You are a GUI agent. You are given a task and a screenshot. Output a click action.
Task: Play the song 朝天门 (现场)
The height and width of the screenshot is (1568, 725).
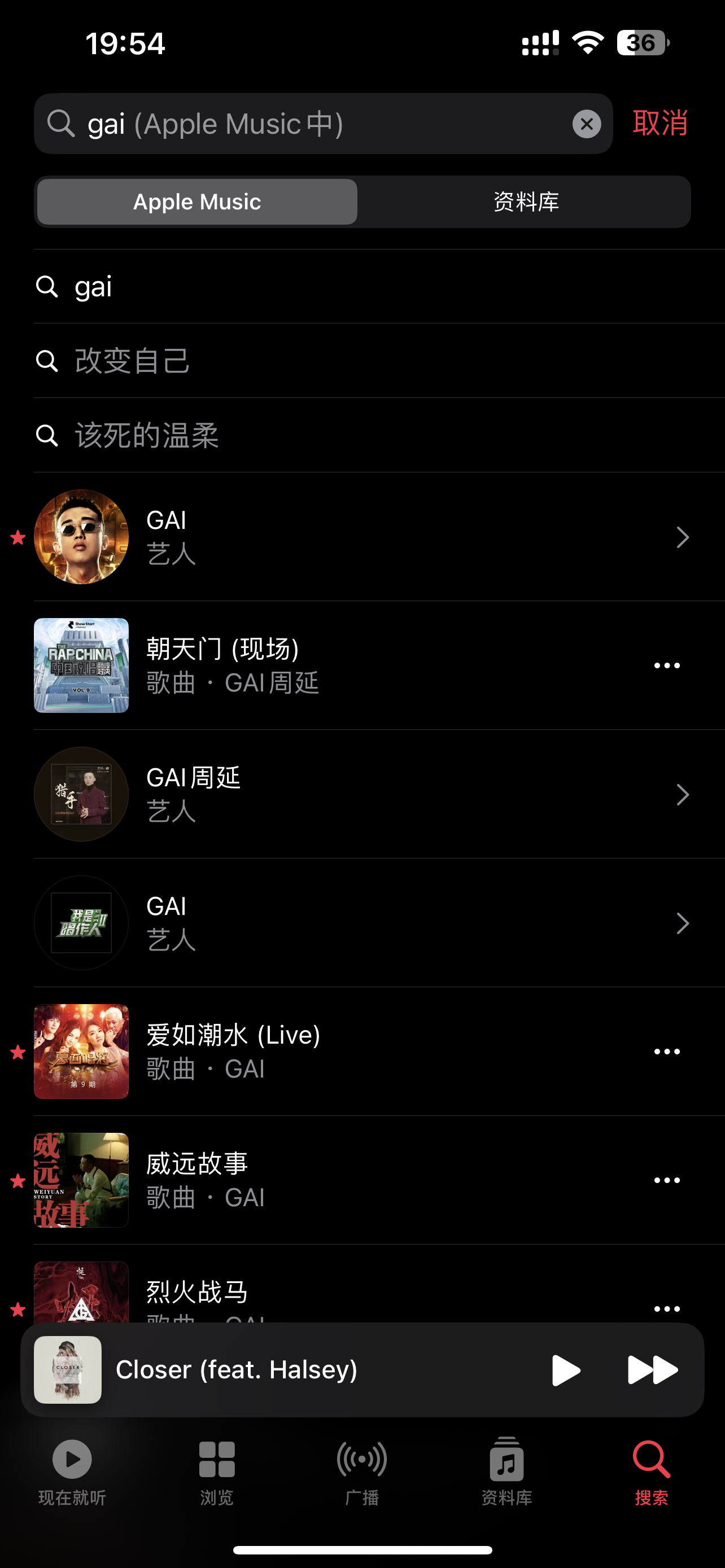[x=304, y=665]
